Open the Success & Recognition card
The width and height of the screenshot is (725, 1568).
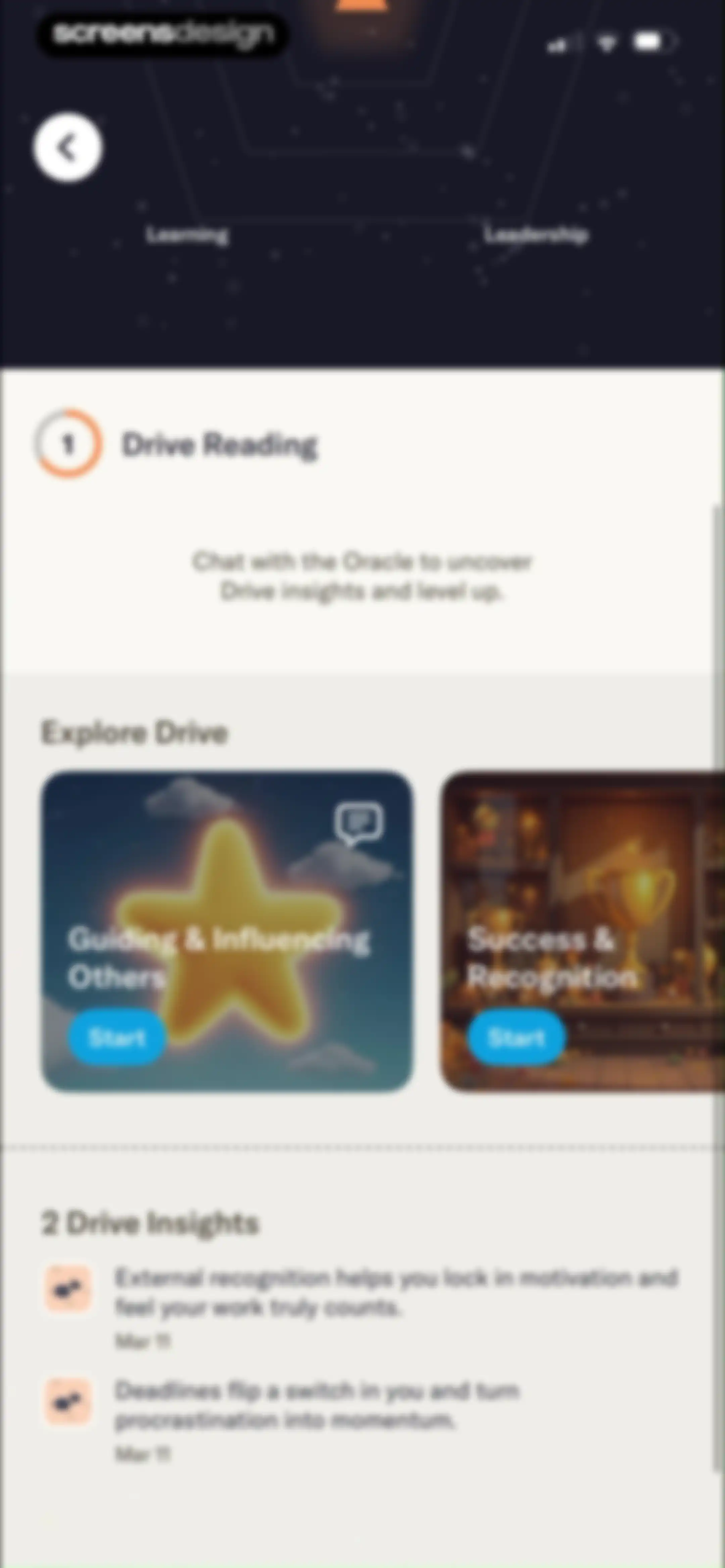click(x=583, y=931)
